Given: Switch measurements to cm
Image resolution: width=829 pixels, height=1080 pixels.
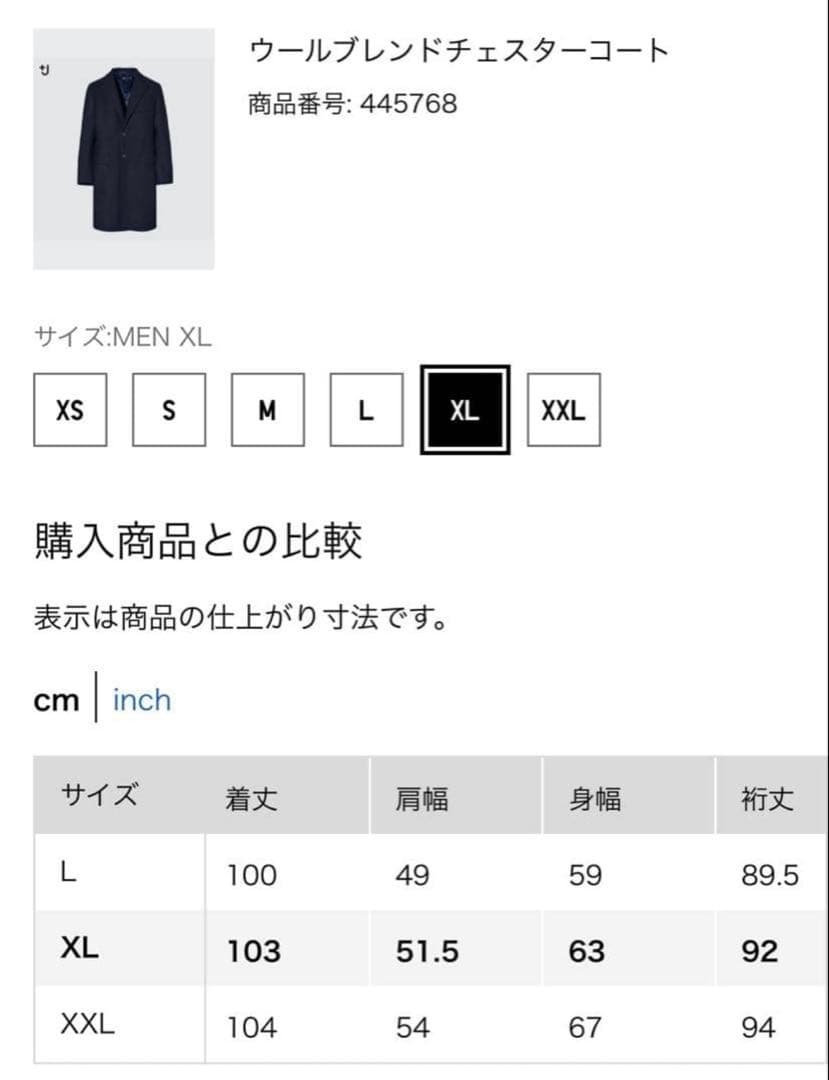Looking at the screenshot, I should pyautogui.click(x=57, y=700).
